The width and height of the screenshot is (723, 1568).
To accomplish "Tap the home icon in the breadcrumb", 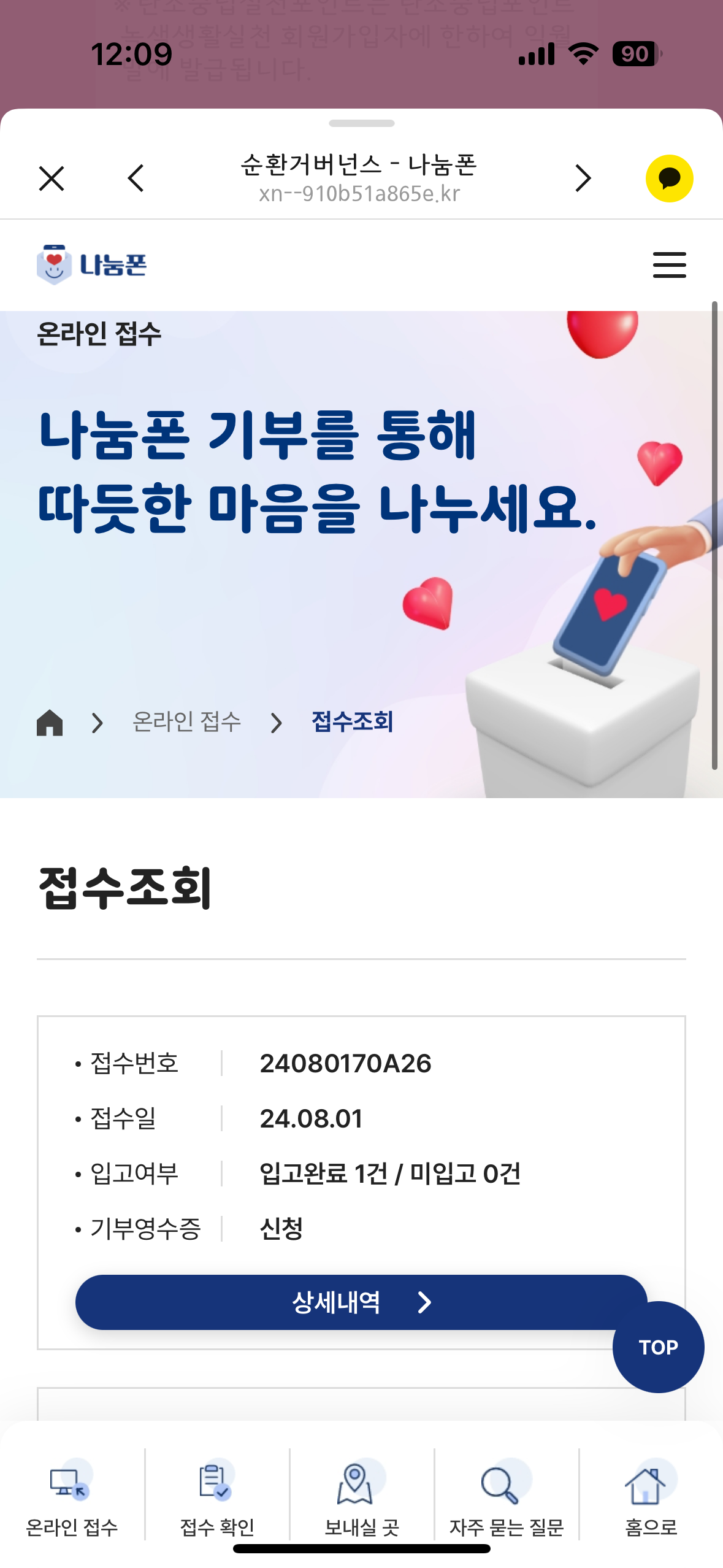I will (x=50, y=722).
